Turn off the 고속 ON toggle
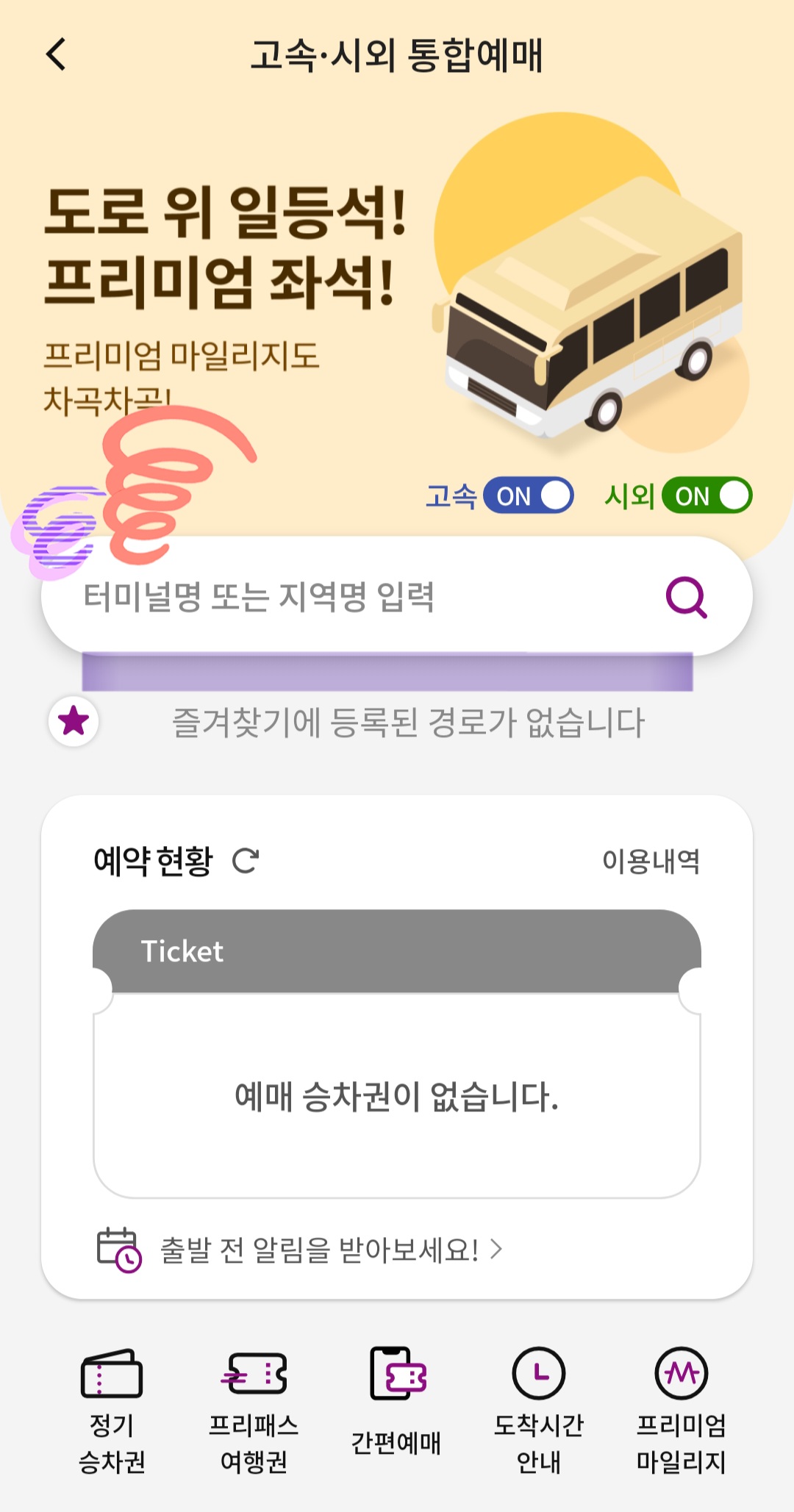This screenshot has height=1512, width=794. tap(528, 496)
